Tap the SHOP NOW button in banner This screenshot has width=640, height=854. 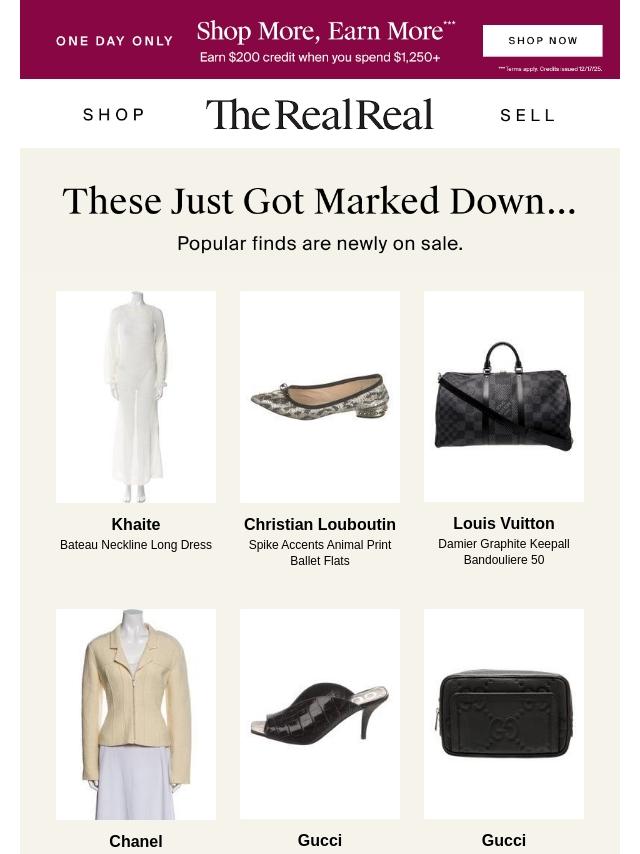coord(542,41)
